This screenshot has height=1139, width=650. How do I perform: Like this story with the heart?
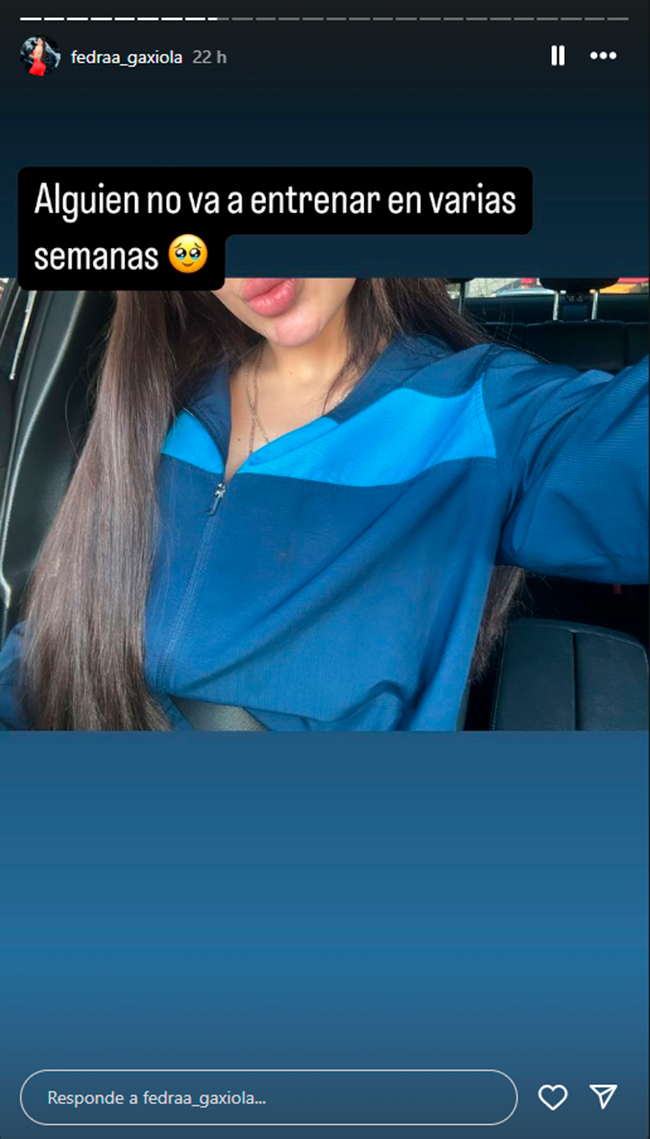click(553, 1097)
